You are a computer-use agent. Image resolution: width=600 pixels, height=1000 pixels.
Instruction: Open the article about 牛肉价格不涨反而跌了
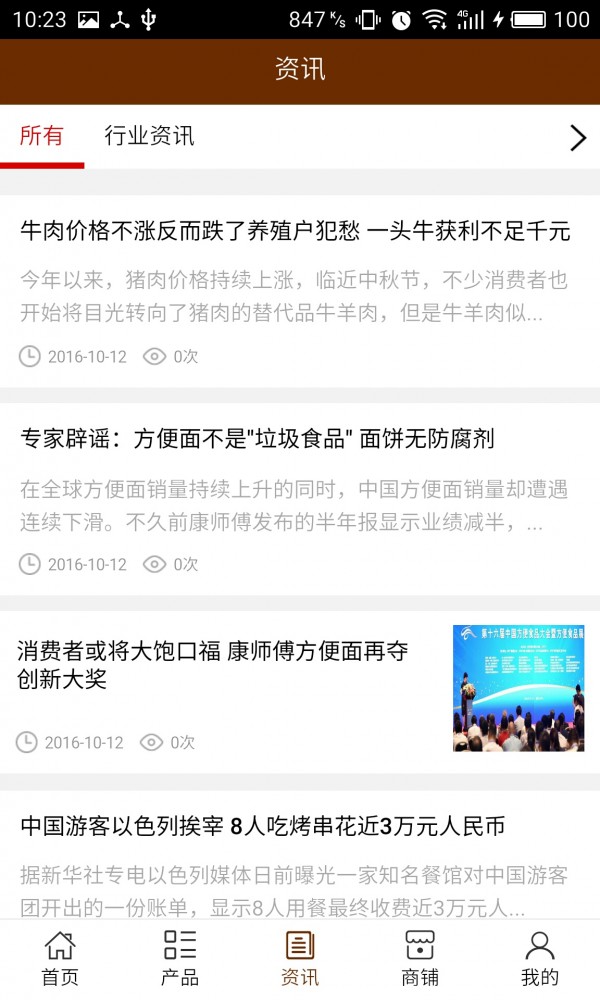click(x=295, y=232)
